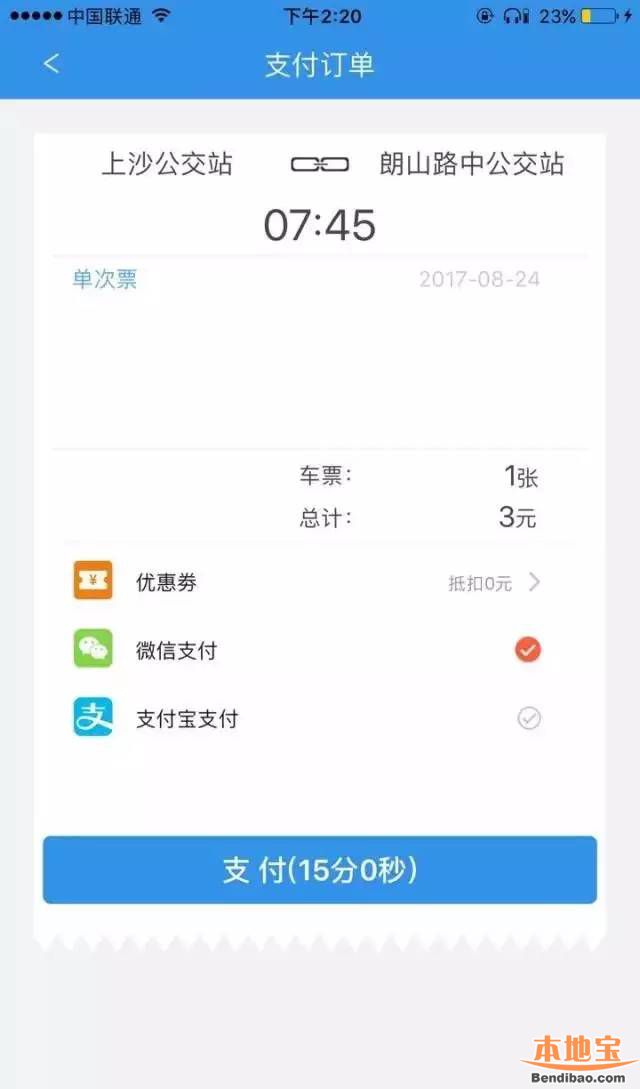Select 微信支付 as payment method
640x1089 pixels.
pos(307,650)
